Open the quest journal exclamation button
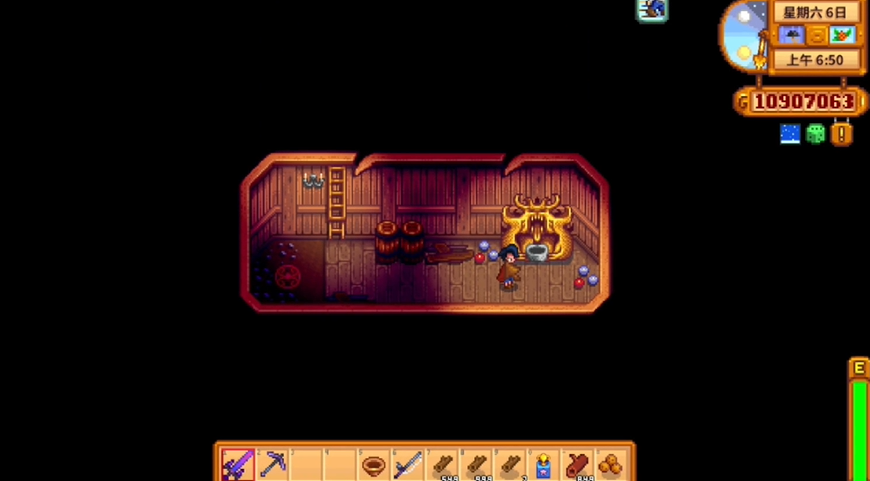 pyautogui.click(x=842, y=133)
